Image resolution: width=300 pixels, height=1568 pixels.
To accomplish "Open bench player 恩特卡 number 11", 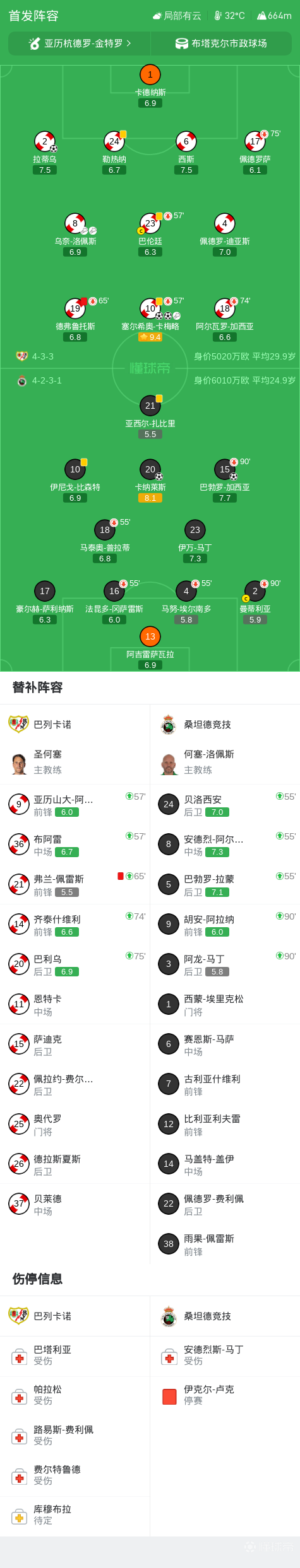I will [x=75, y=1005].
